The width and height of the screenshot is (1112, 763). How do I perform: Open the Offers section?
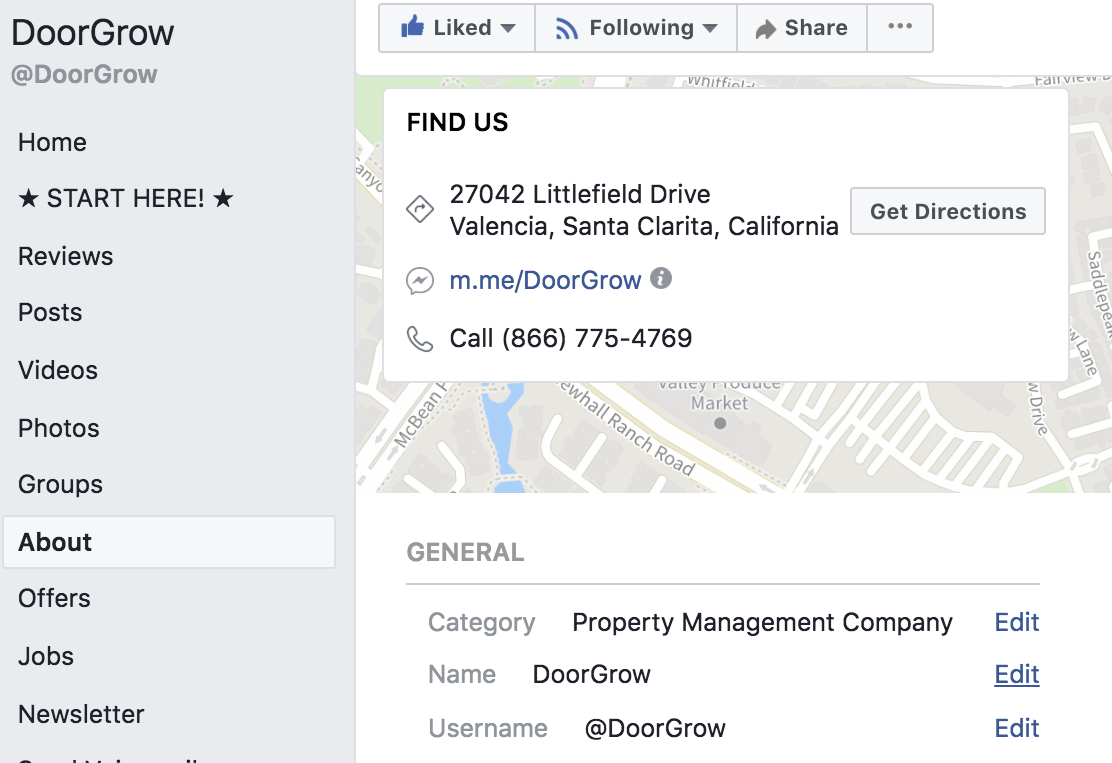tap(54, 598)
